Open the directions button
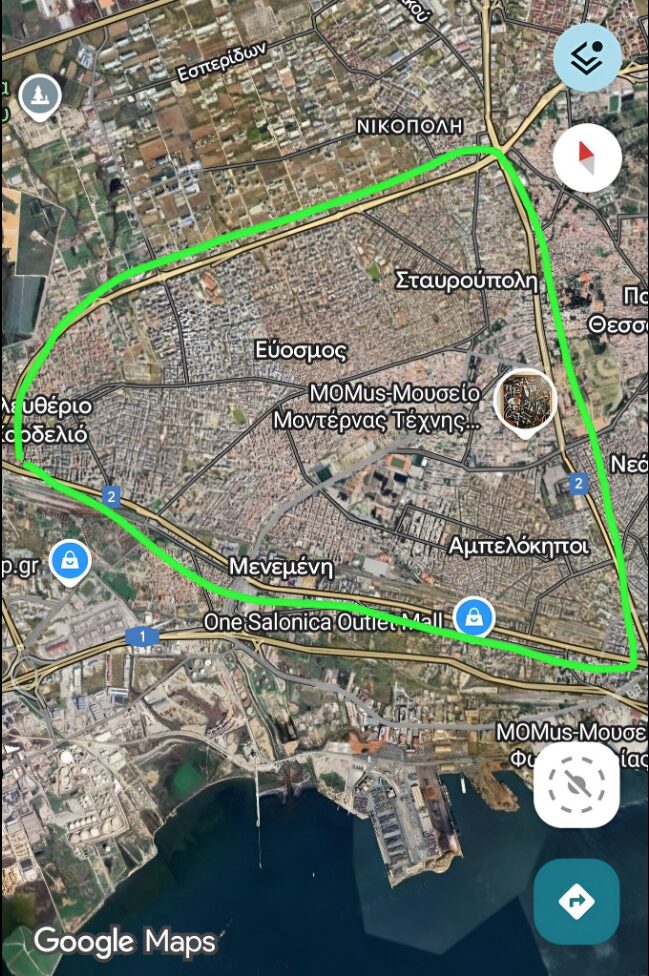The height and width of the screenshot is (976, 649). coord(576,901)
